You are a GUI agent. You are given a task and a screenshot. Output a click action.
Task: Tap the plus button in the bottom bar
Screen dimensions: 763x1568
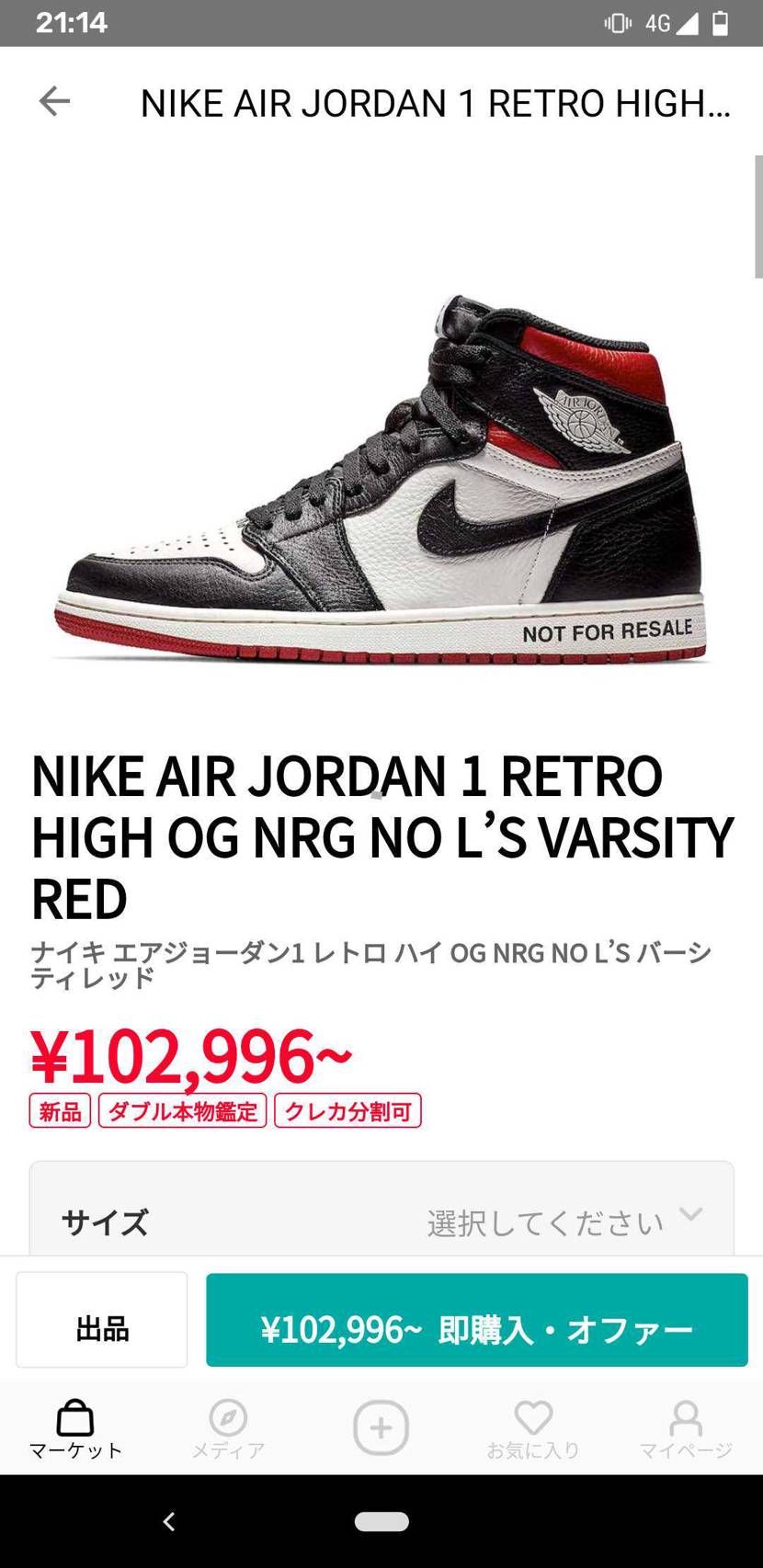(381, 1427)
